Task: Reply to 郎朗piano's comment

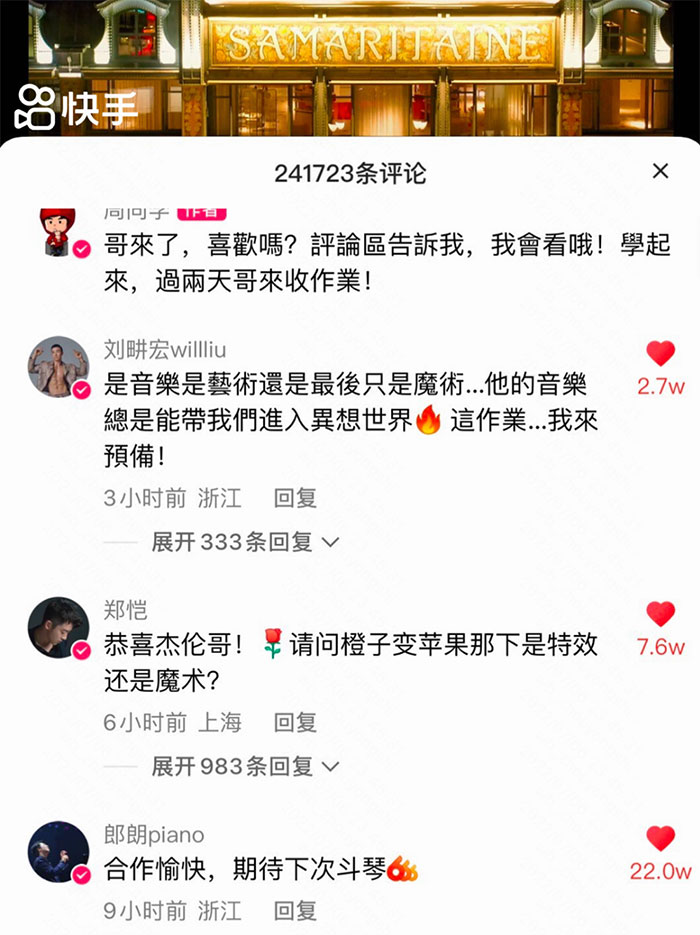Action: click(x=295, y=911)
